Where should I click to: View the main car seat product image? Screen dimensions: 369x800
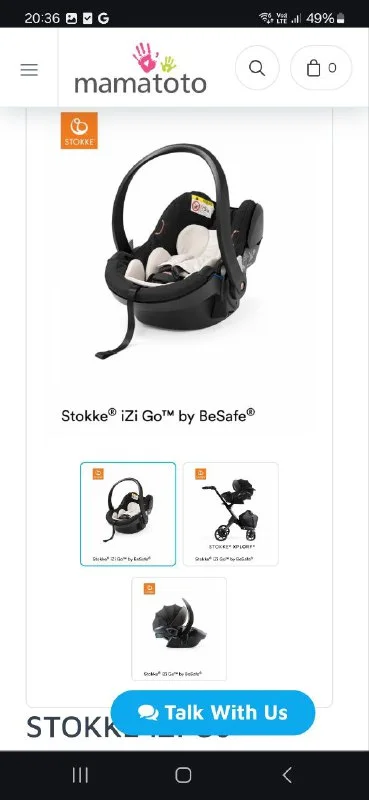(179, 250)
